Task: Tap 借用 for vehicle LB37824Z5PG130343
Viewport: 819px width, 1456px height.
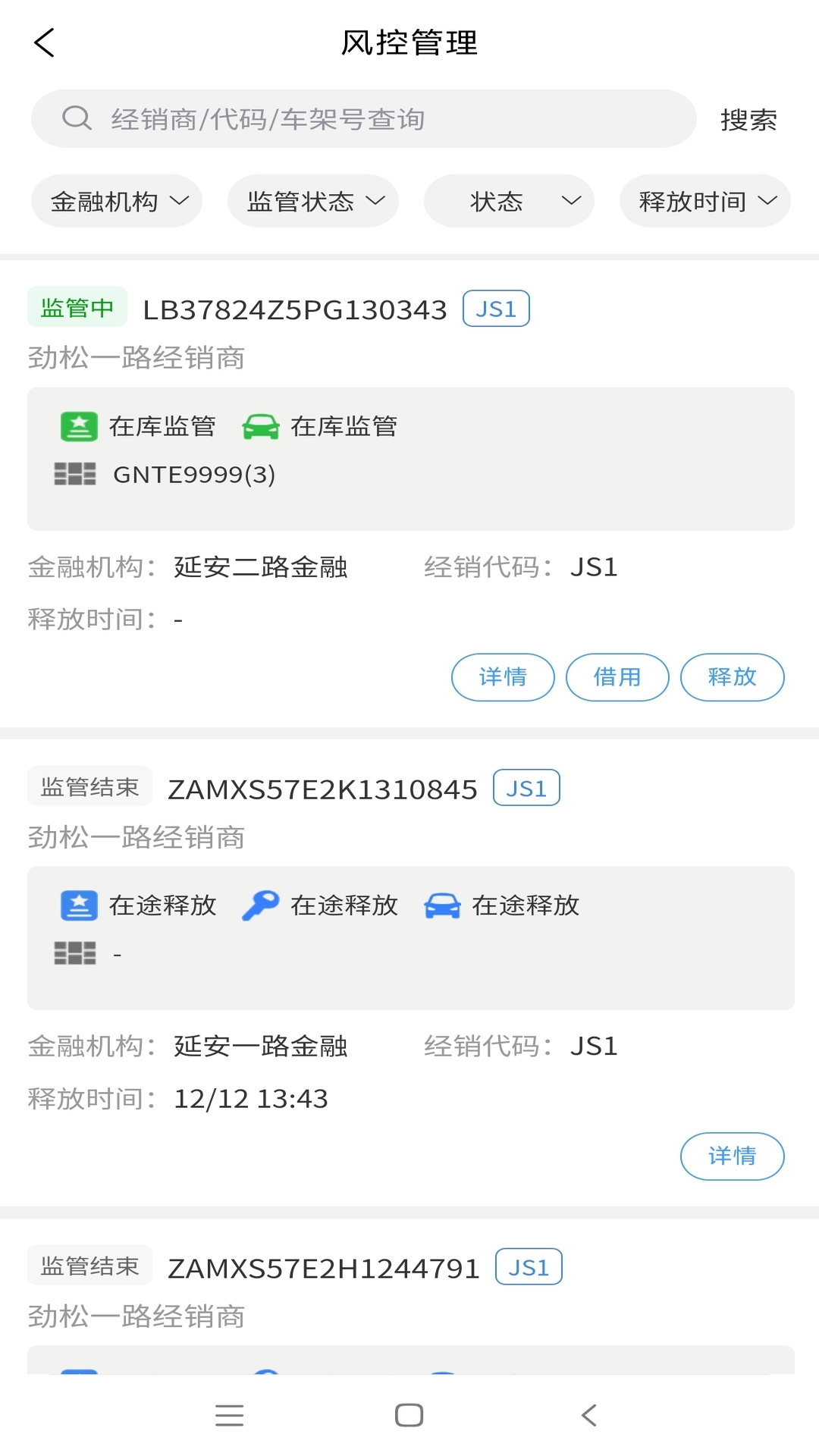Action: pos(617,677)
